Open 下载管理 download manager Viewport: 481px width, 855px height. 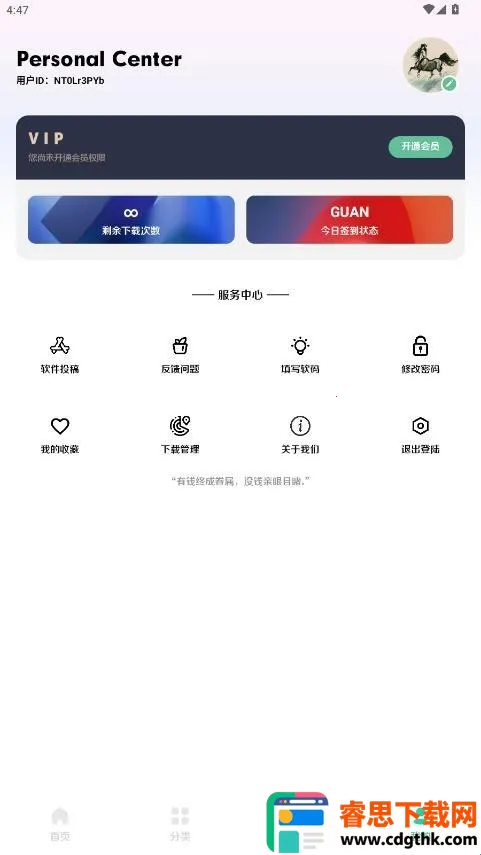click(180, 435)
